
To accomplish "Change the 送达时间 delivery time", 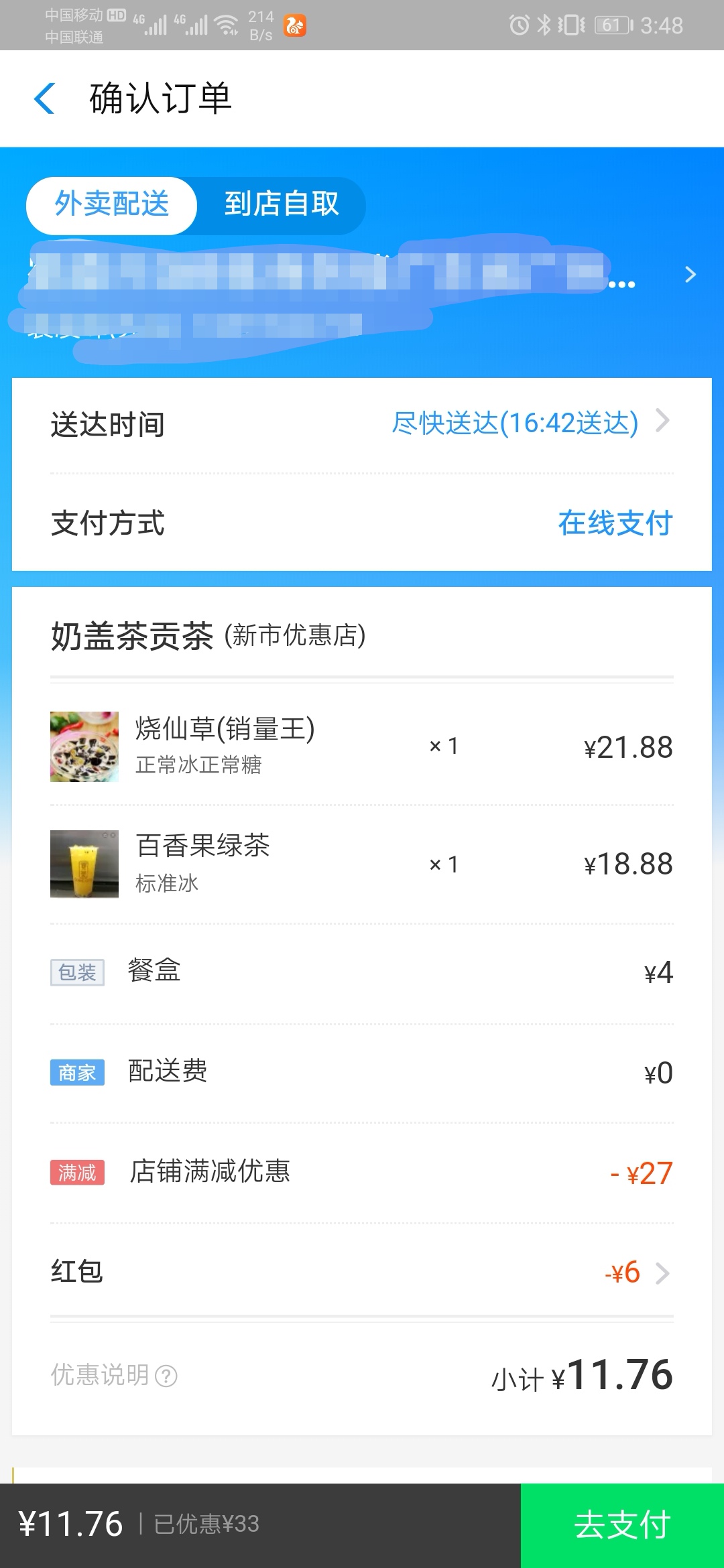I will pyautogui.click(x=362, y=424).
